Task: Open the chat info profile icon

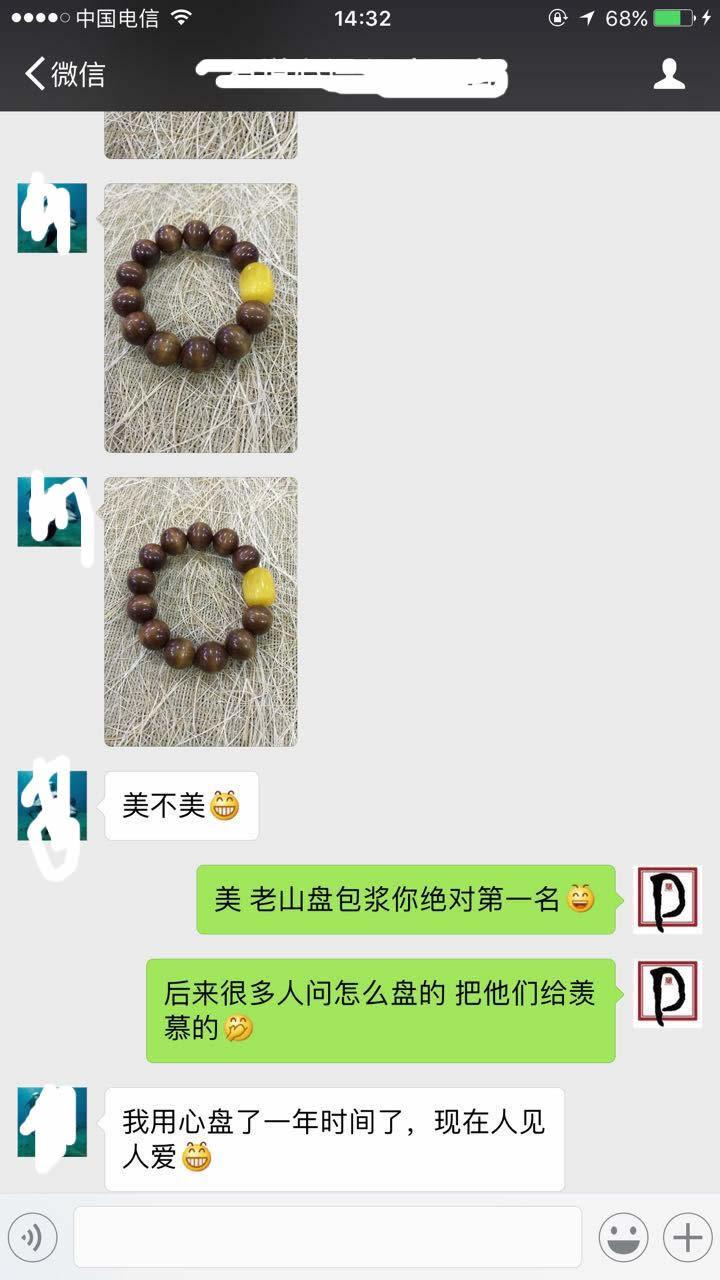Action: (x=669, y=74)
